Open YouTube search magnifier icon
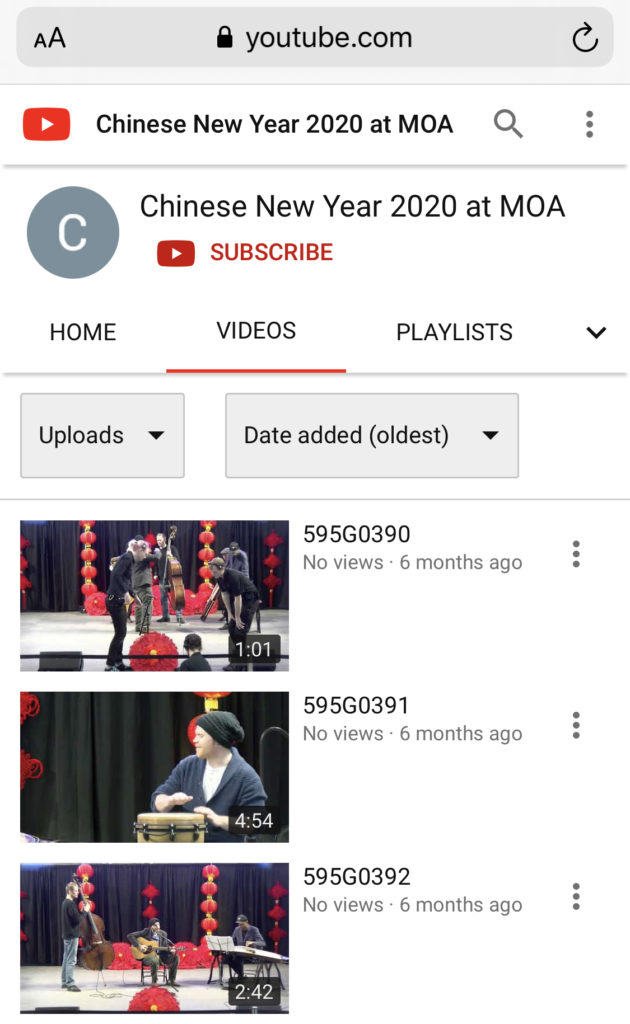 point(508,125)
